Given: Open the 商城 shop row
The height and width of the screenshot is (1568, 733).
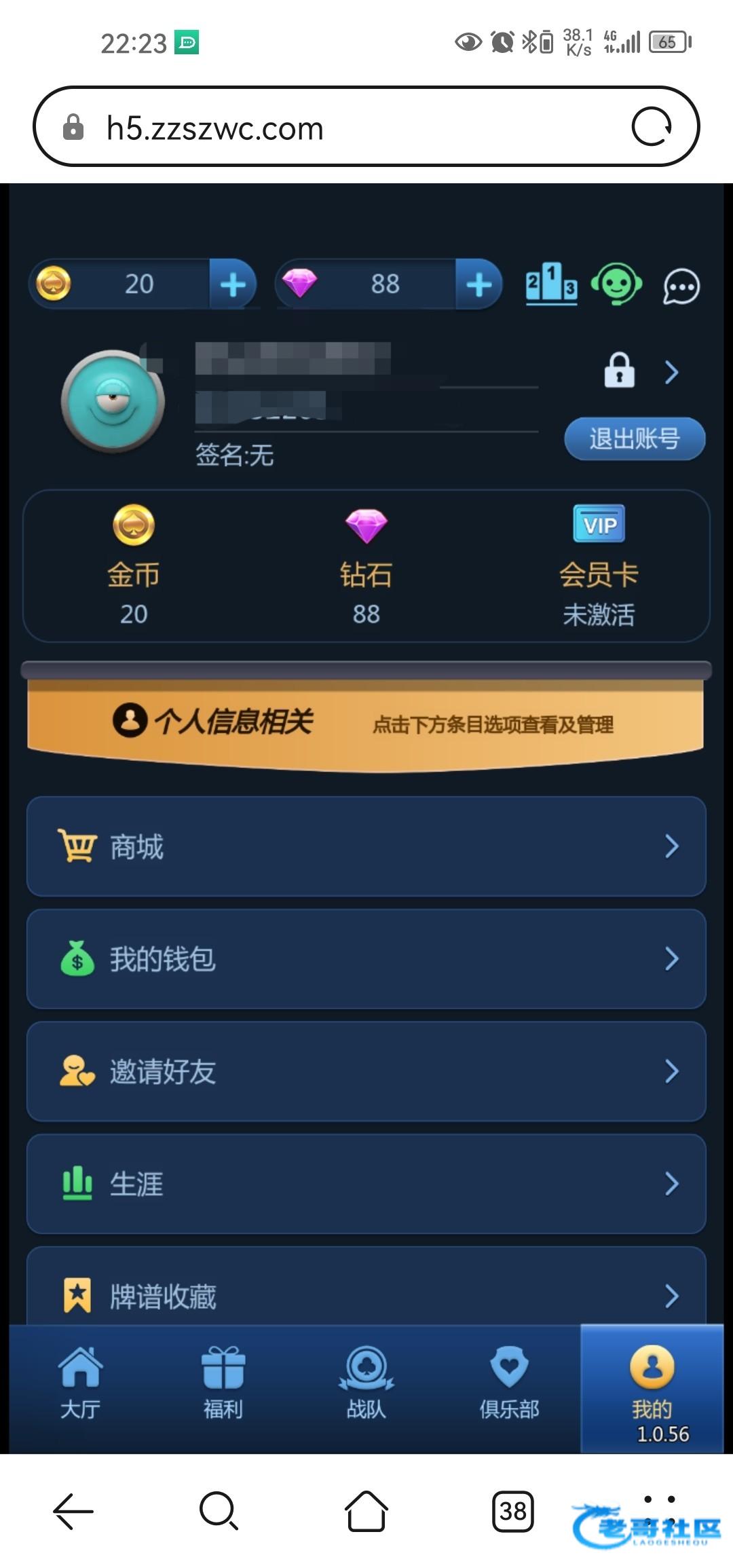Looking at the screenshot, I should coord(366,846).
